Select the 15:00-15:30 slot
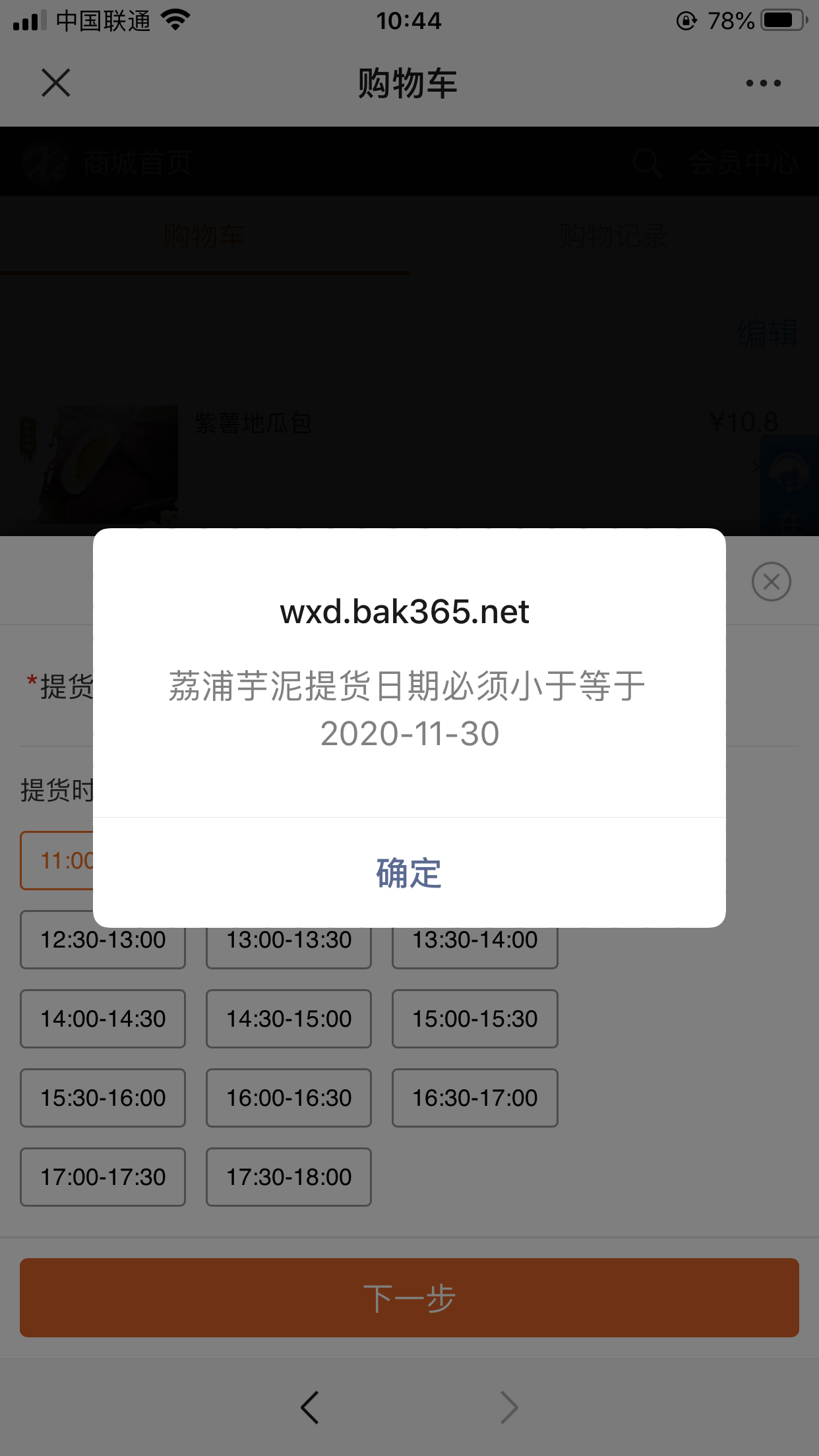 click(475, 1019)
